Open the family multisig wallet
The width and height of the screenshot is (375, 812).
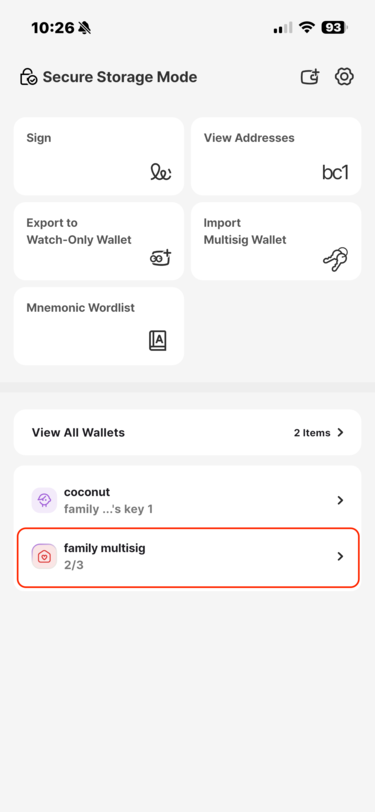188,557
